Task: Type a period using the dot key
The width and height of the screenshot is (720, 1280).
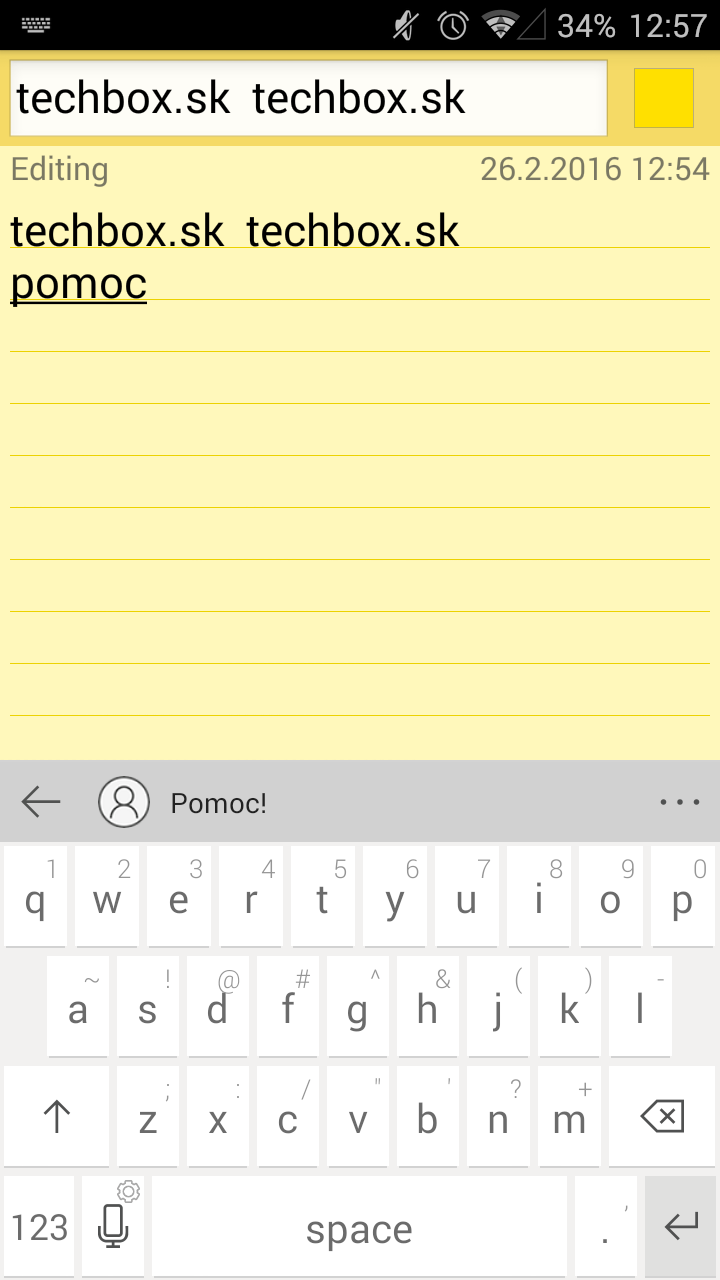Action: point(606,1226)
